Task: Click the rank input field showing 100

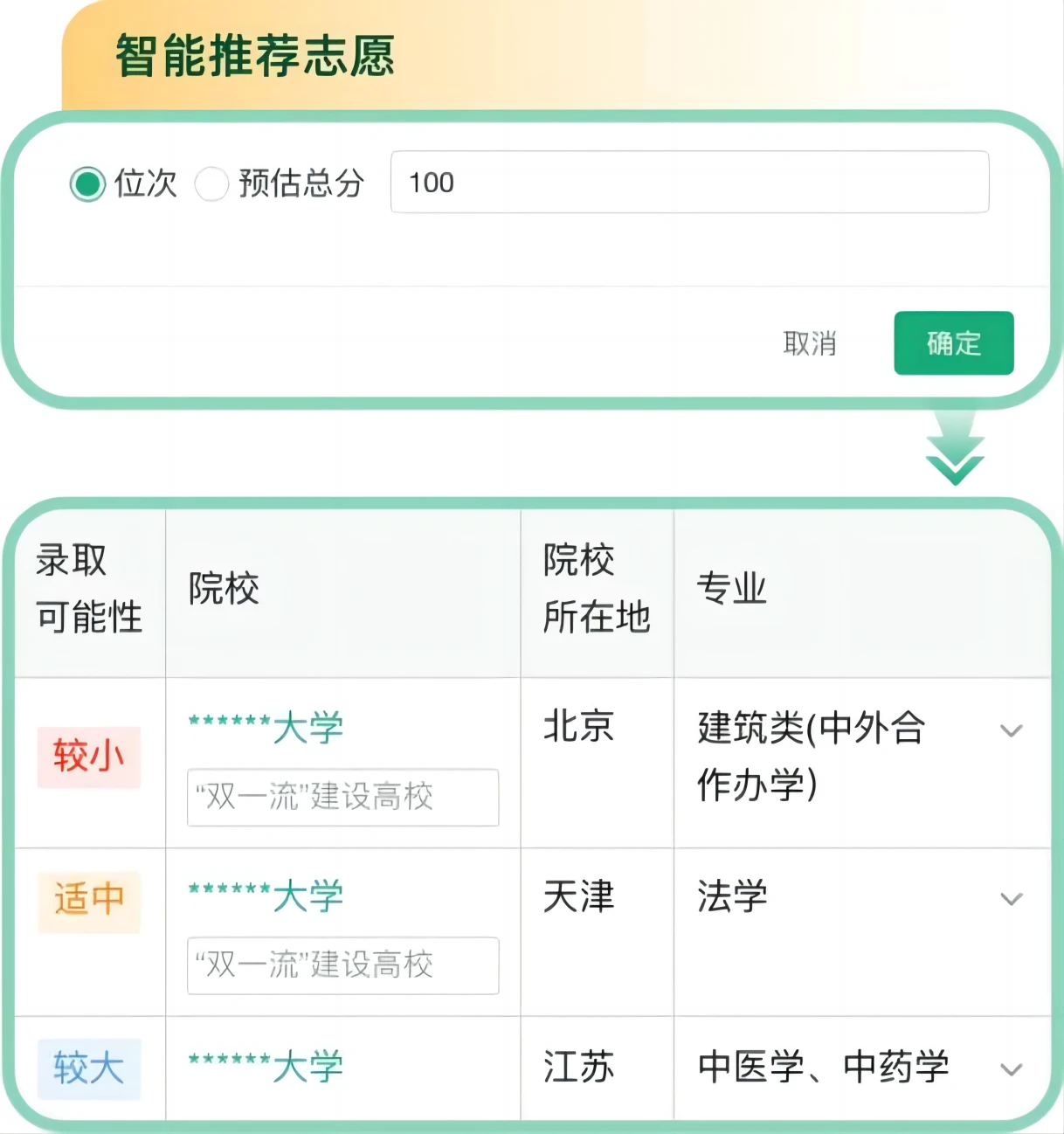Action: point(689,183)
